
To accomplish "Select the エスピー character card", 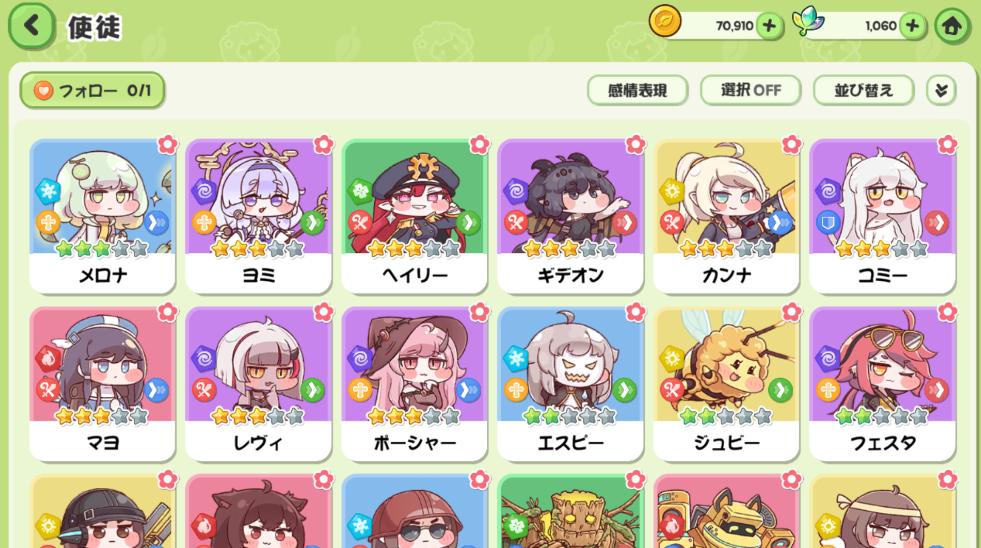I will 570,383.
